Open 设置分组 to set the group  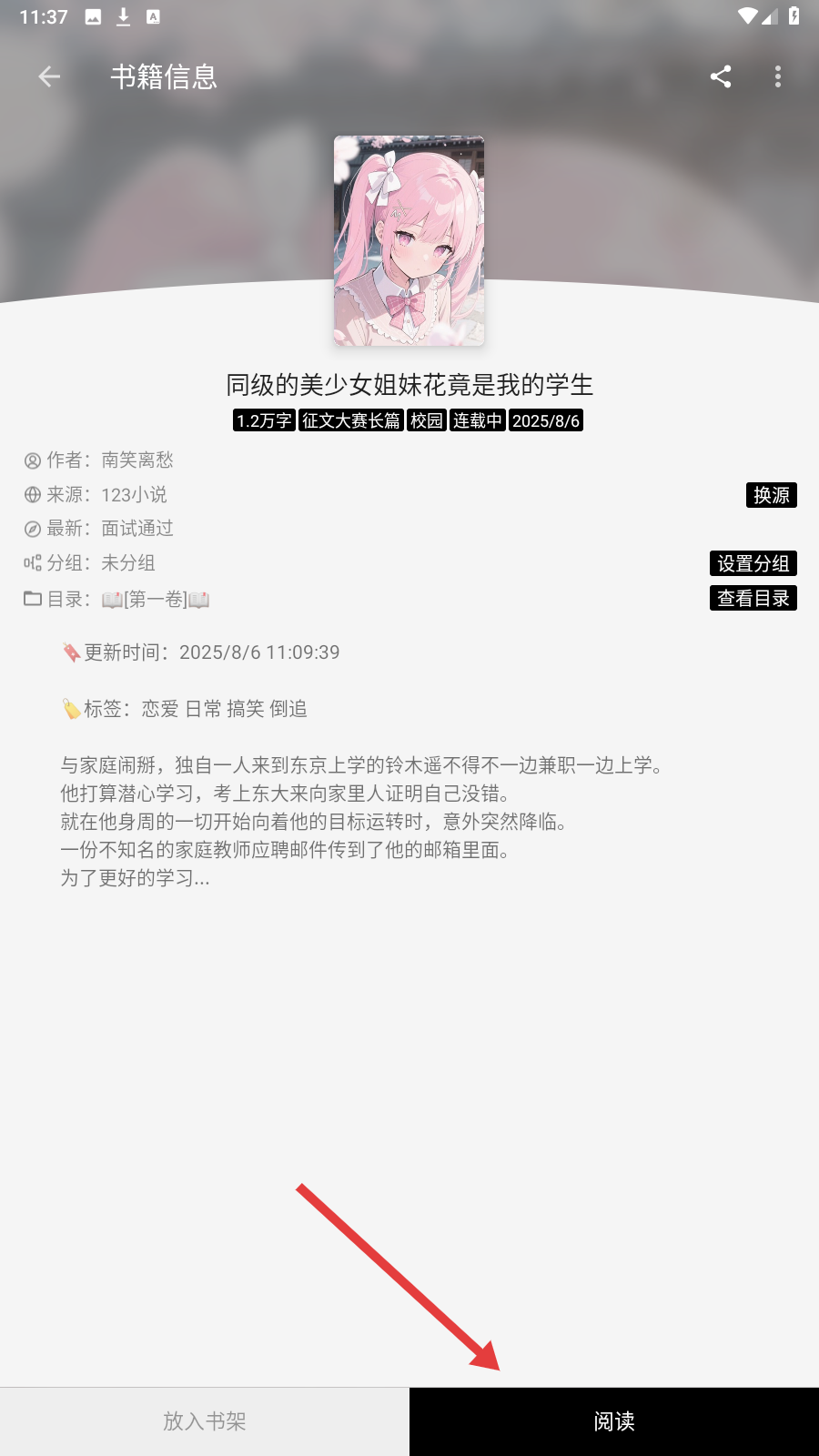[x=753, y=563]
